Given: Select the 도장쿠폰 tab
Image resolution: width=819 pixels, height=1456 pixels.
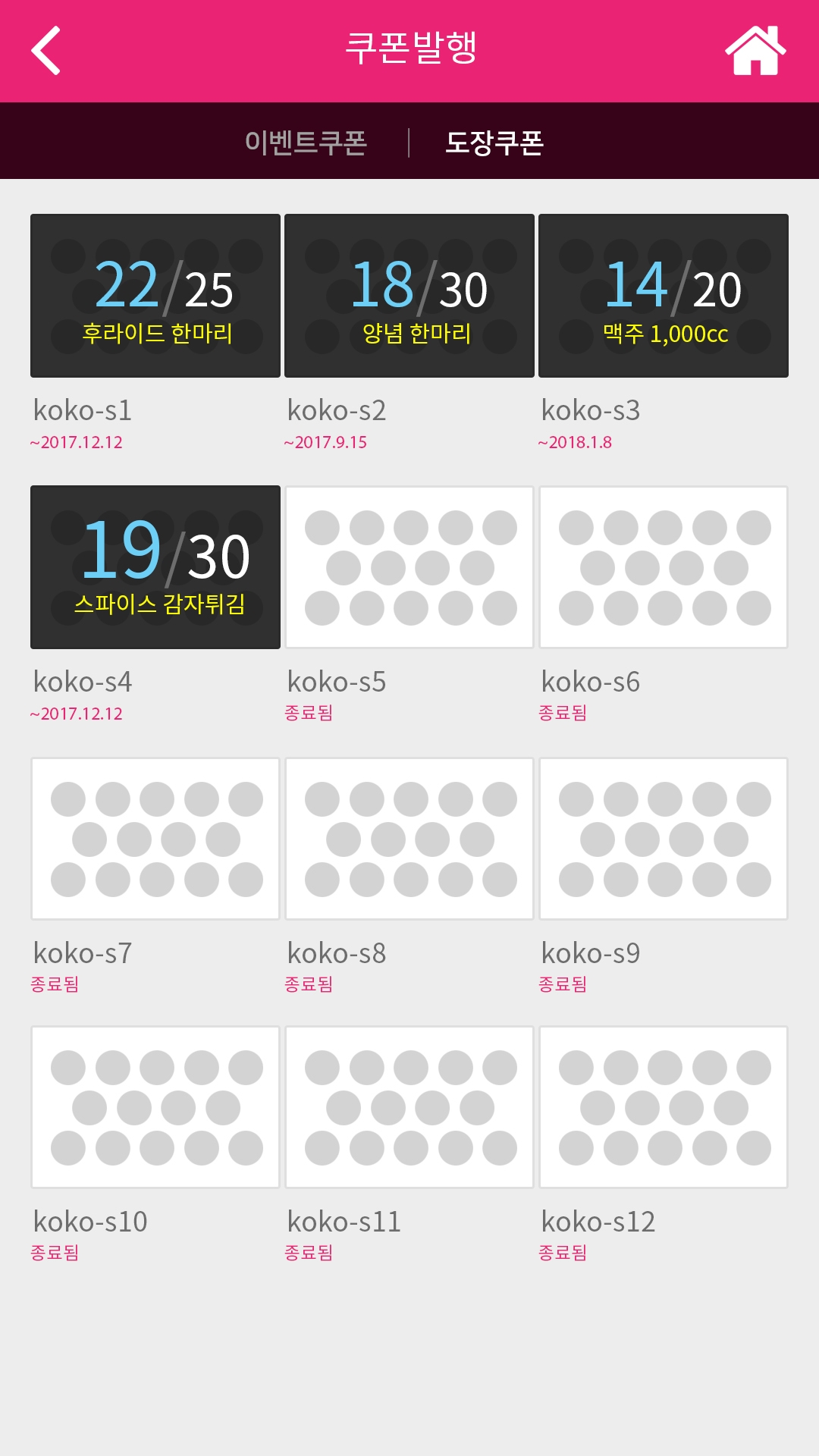Looking at the screenshot, I should point(494,143).
